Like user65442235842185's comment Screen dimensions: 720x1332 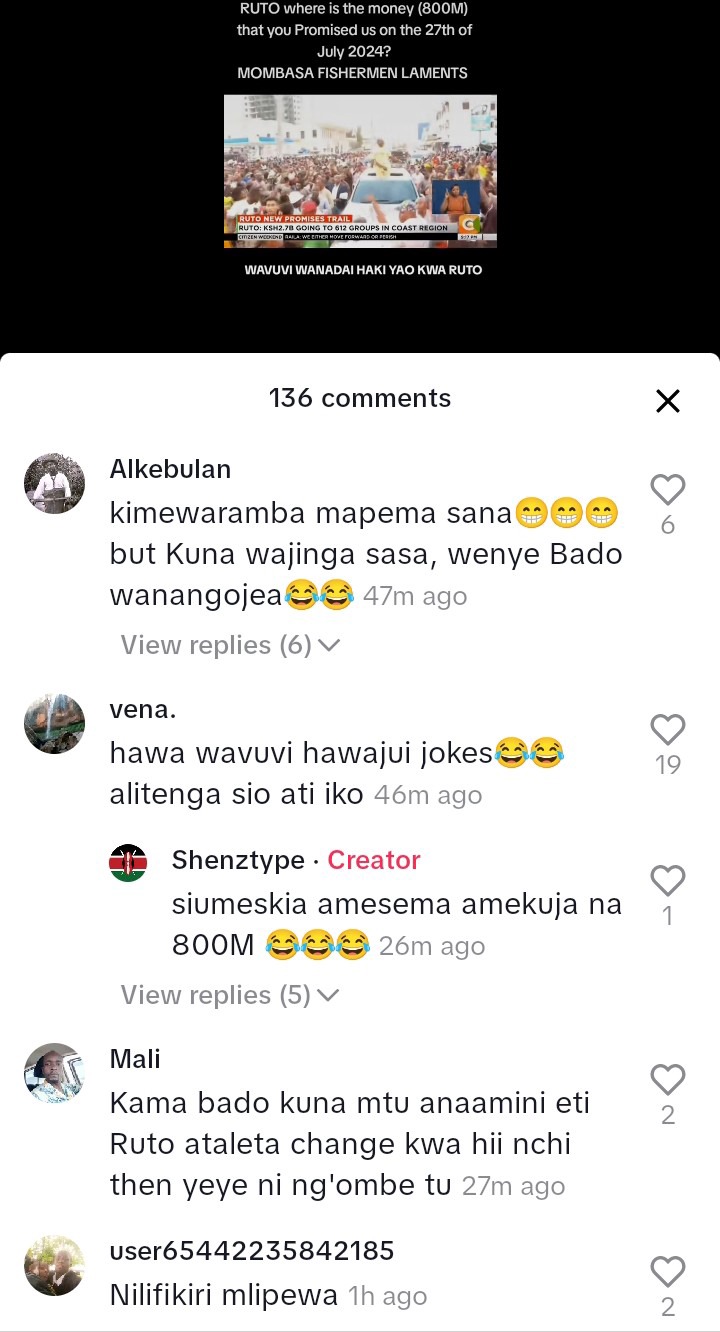coord(667,1272)
